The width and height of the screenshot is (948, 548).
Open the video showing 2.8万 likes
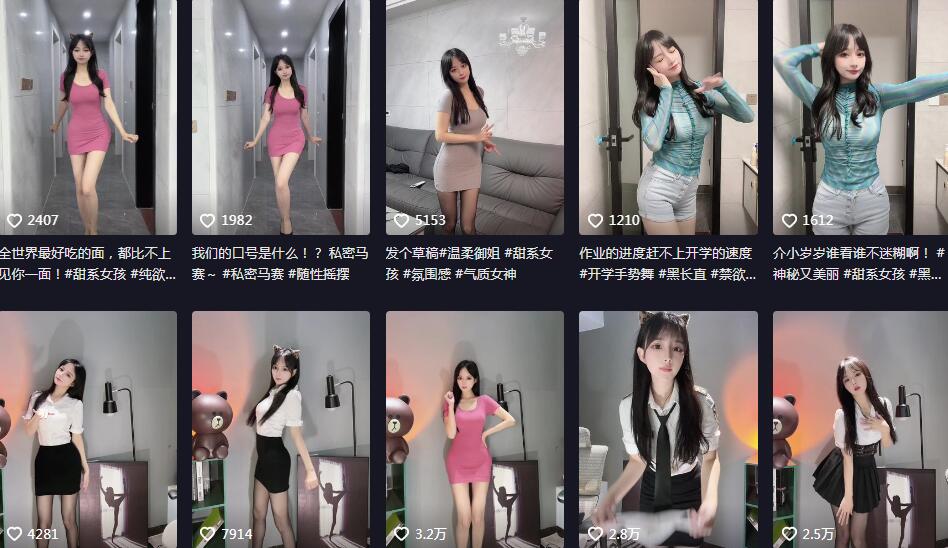click(x=668, y=425)
